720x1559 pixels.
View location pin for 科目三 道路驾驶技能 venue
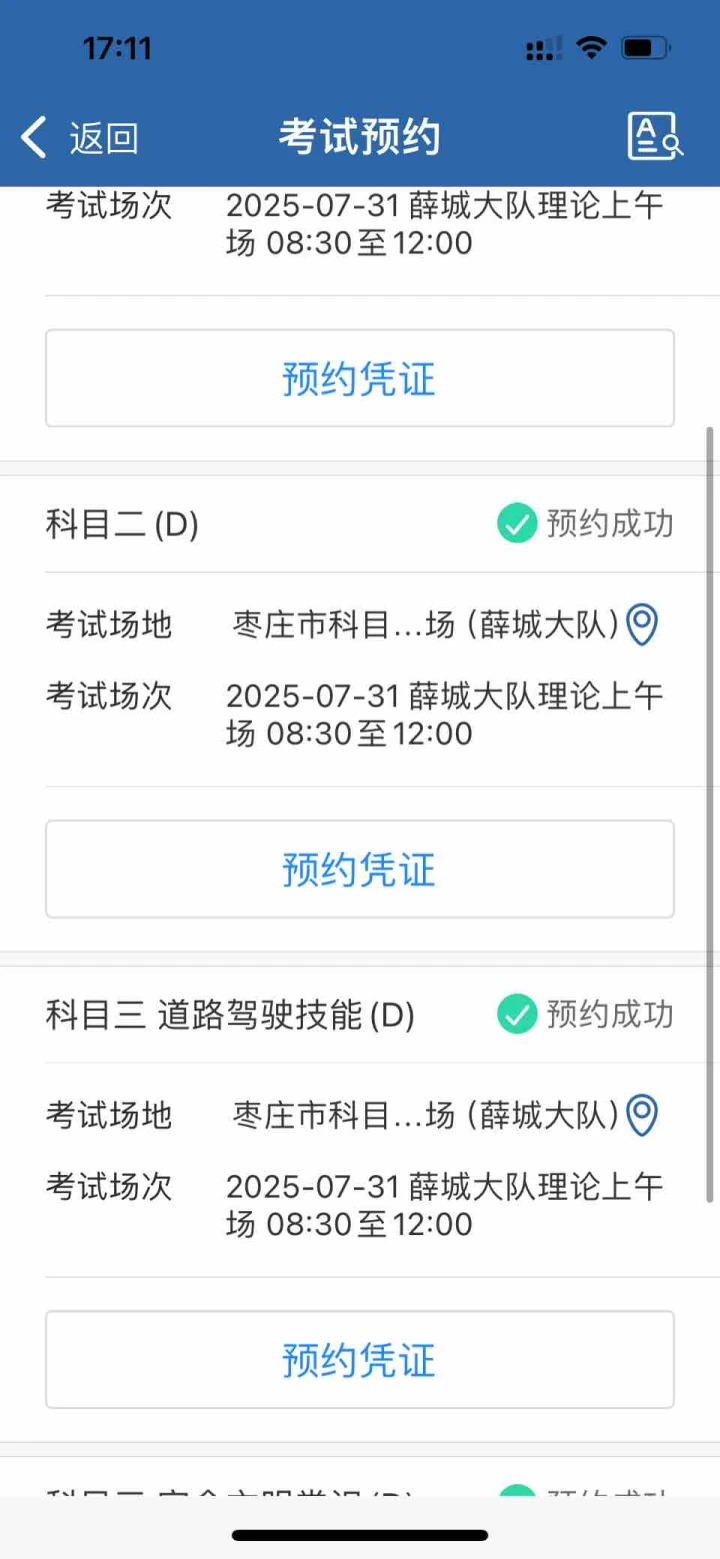pyautogui.click(x=642, y=1115)
